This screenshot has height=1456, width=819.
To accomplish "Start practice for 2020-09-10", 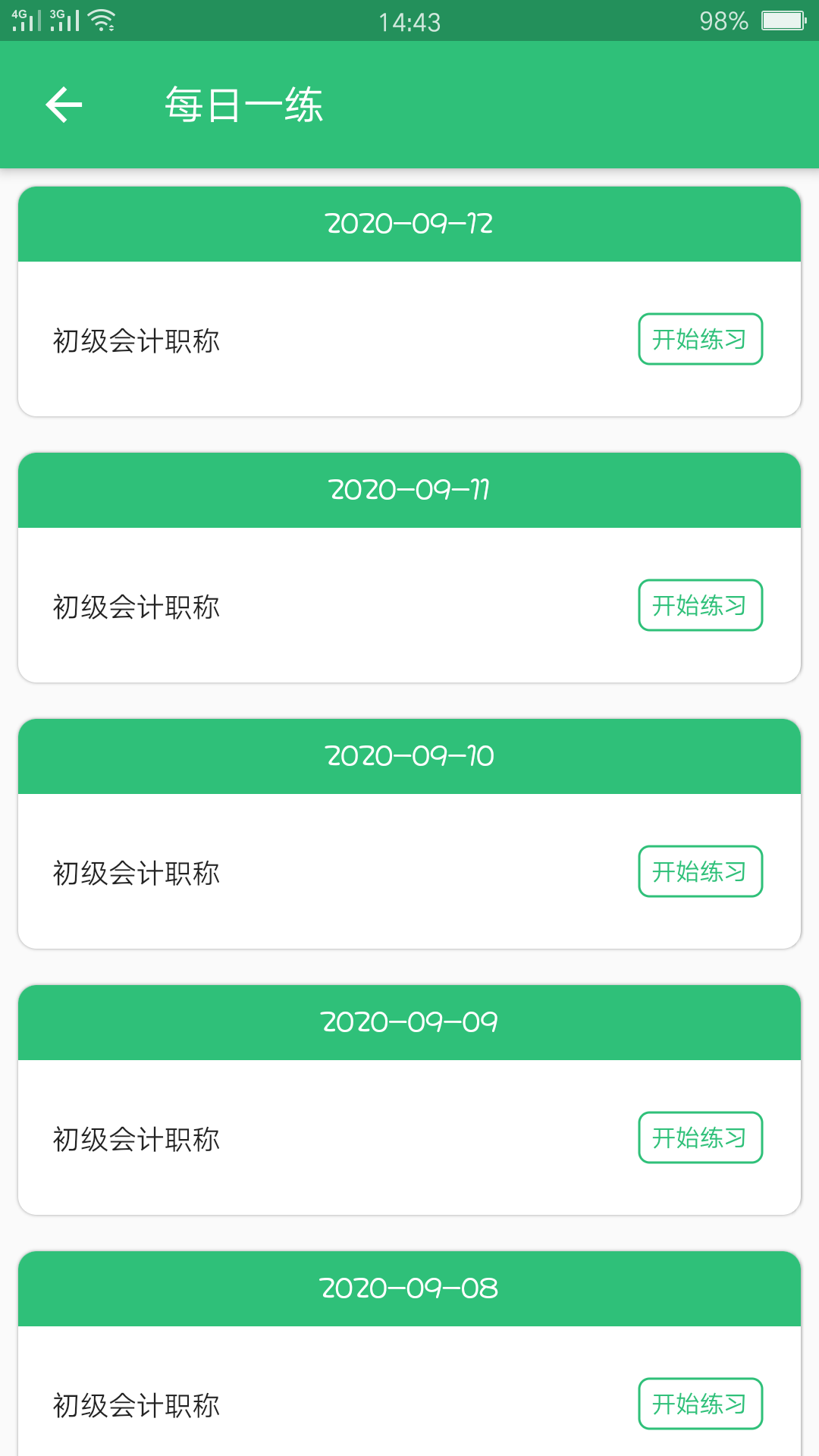I will pos(700,871).
